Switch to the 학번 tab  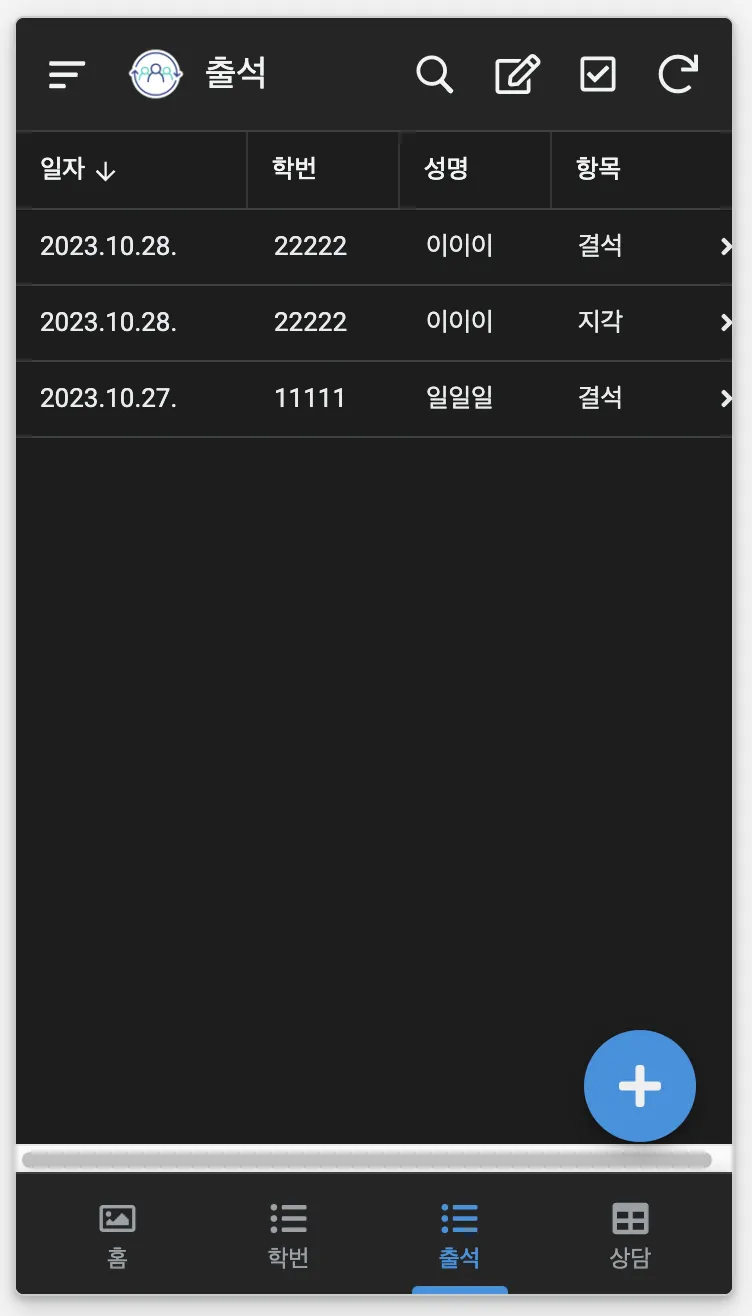pyautogui.click(x=288, y=1235)
